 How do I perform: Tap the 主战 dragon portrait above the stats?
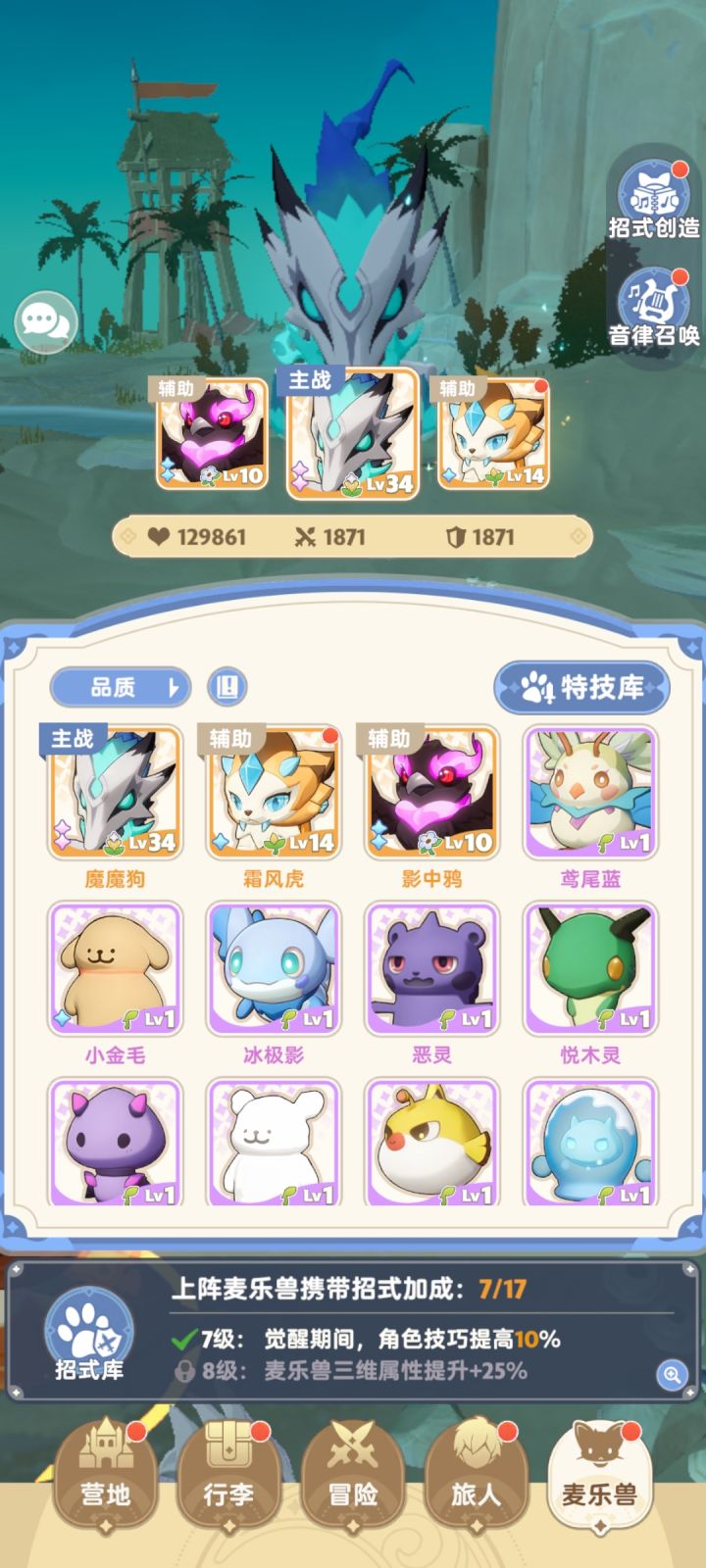(x=353, y=436)
